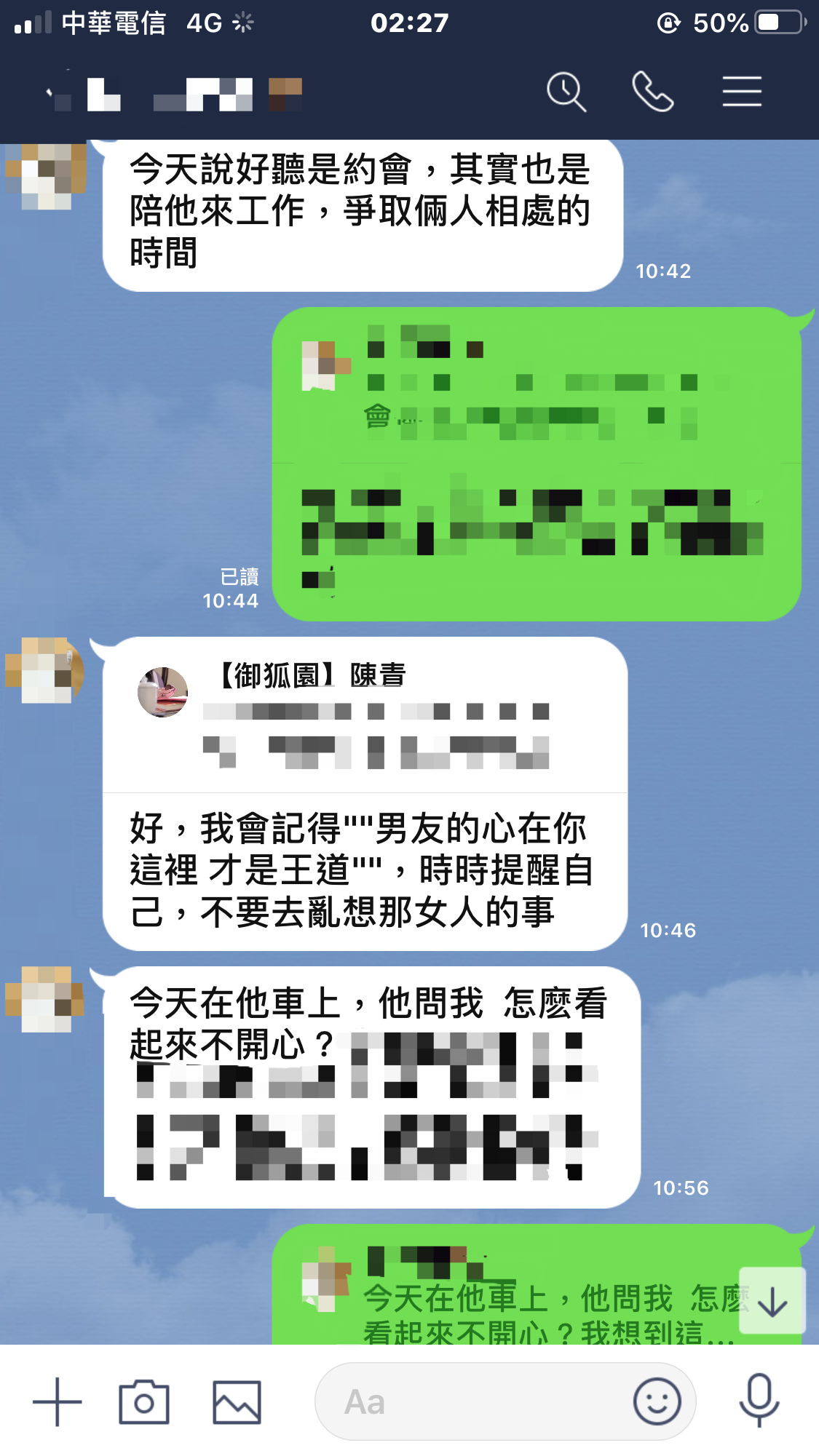Open the camera to take a photo
This screenshot has width=819, height=1456.
click(x=144, y=1401)
